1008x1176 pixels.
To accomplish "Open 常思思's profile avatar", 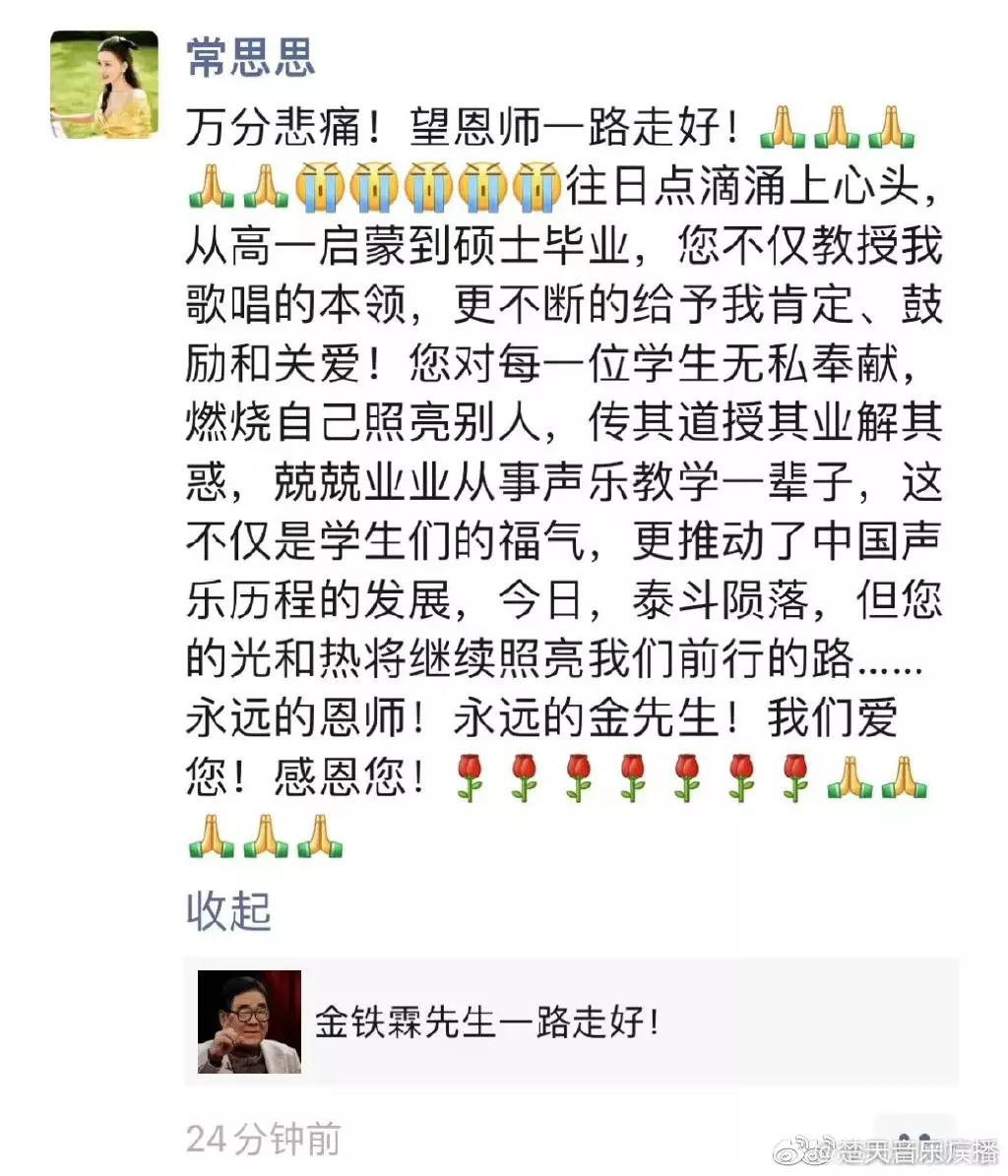I will [x=103, y=84].
